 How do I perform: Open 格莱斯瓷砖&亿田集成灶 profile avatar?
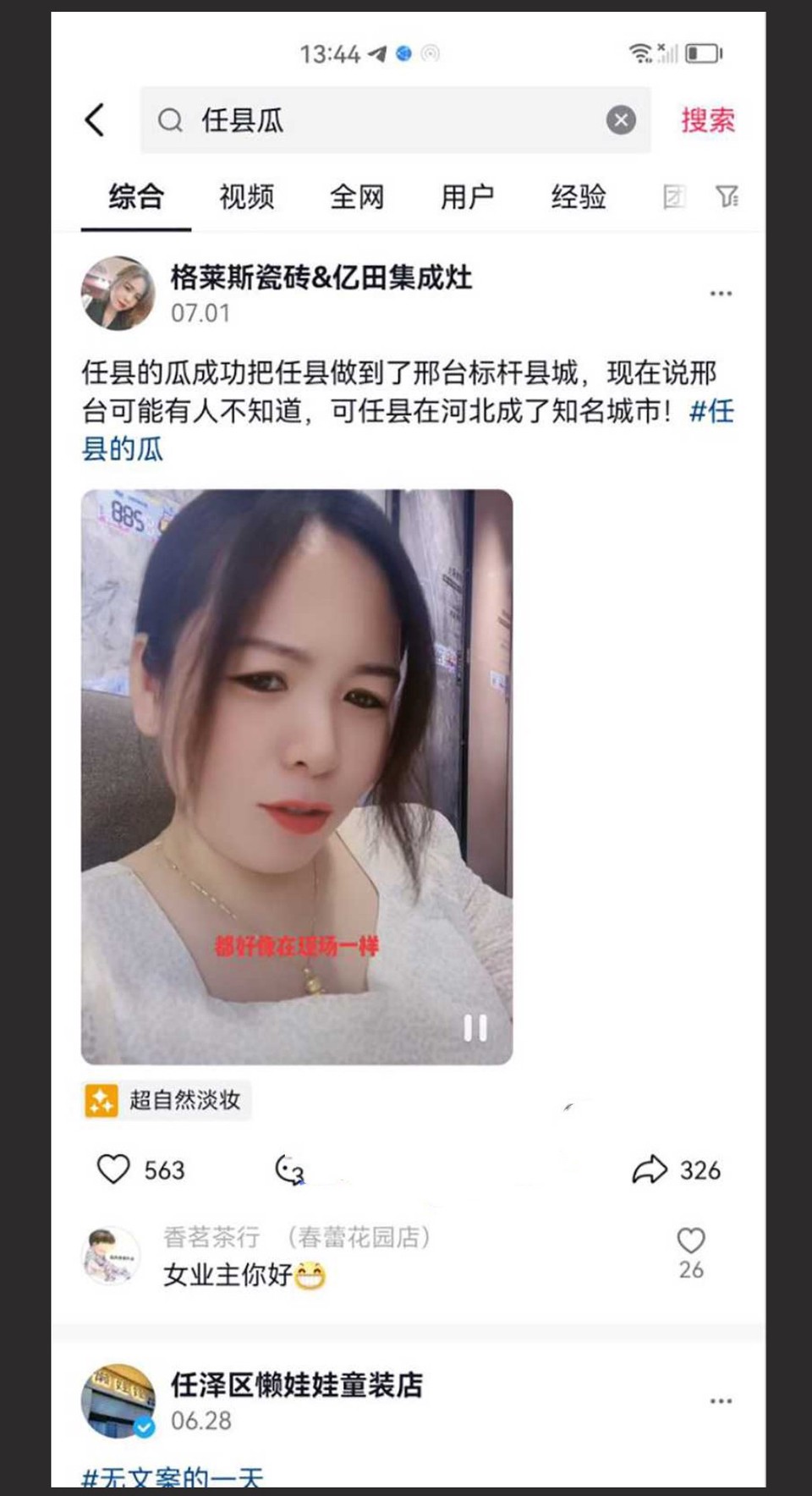[x=118, y=293]
